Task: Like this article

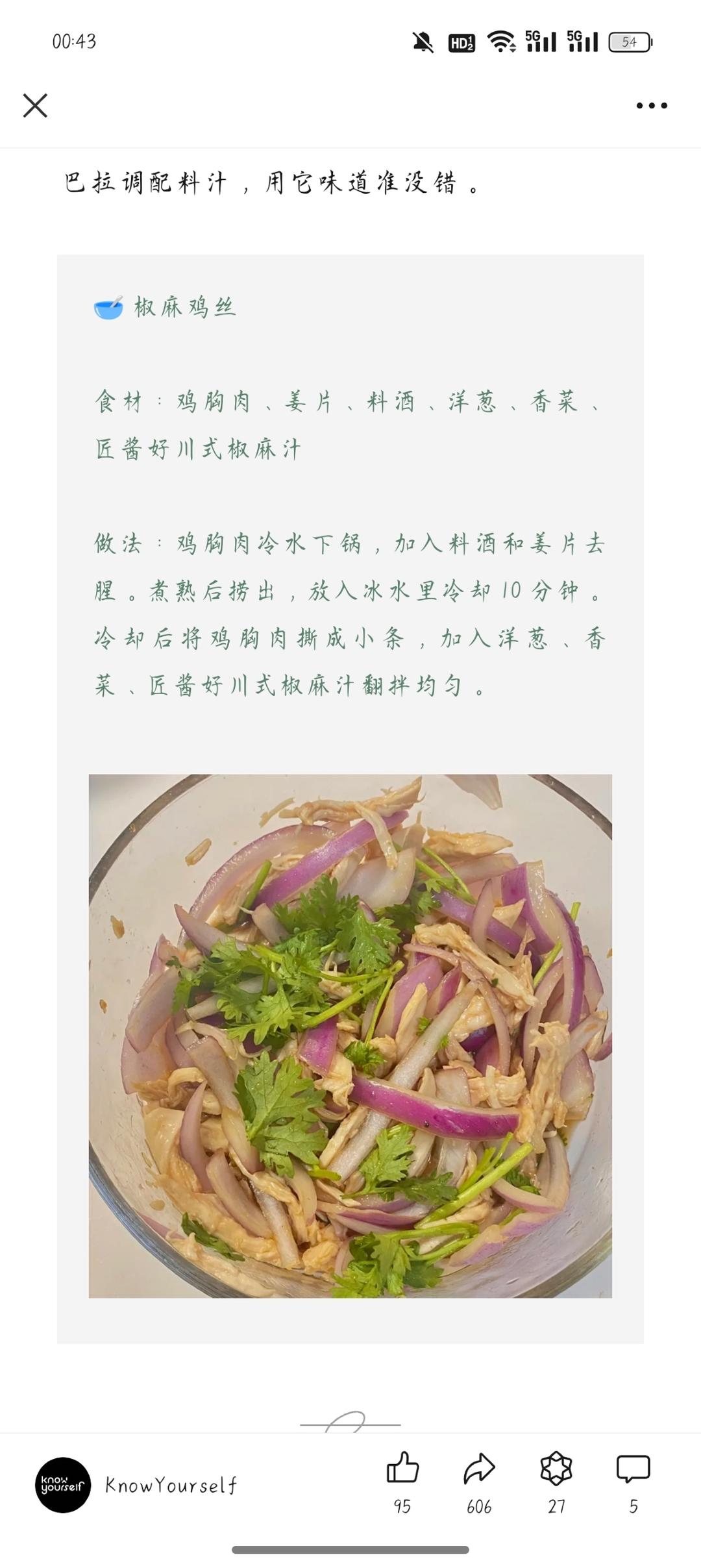Action: point(402,1469)
